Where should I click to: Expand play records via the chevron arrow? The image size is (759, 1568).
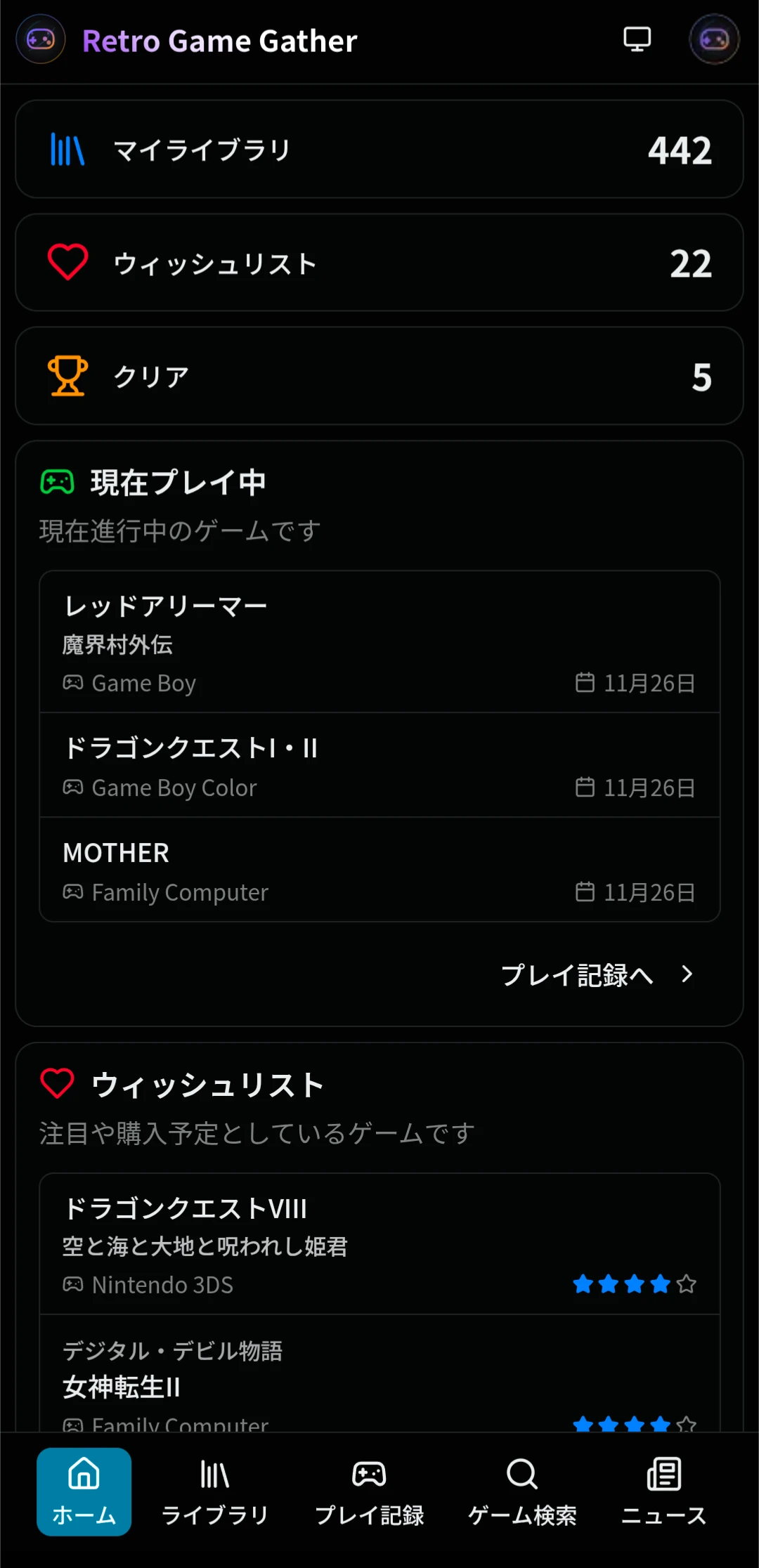(685, 975)
